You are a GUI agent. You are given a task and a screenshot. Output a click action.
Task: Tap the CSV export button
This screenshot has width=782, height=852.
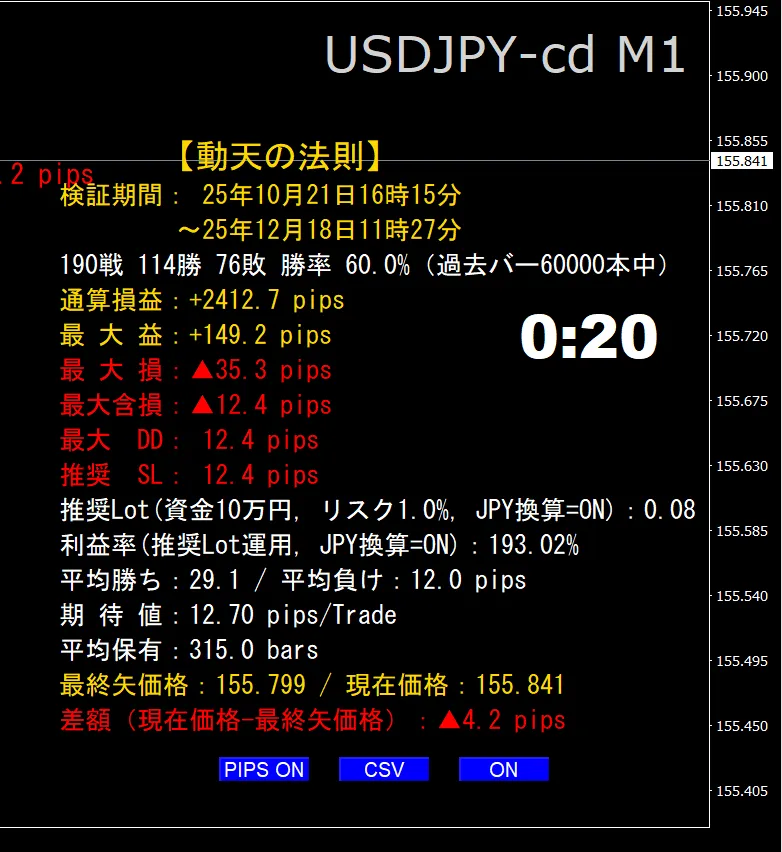[x=384, y=769]
